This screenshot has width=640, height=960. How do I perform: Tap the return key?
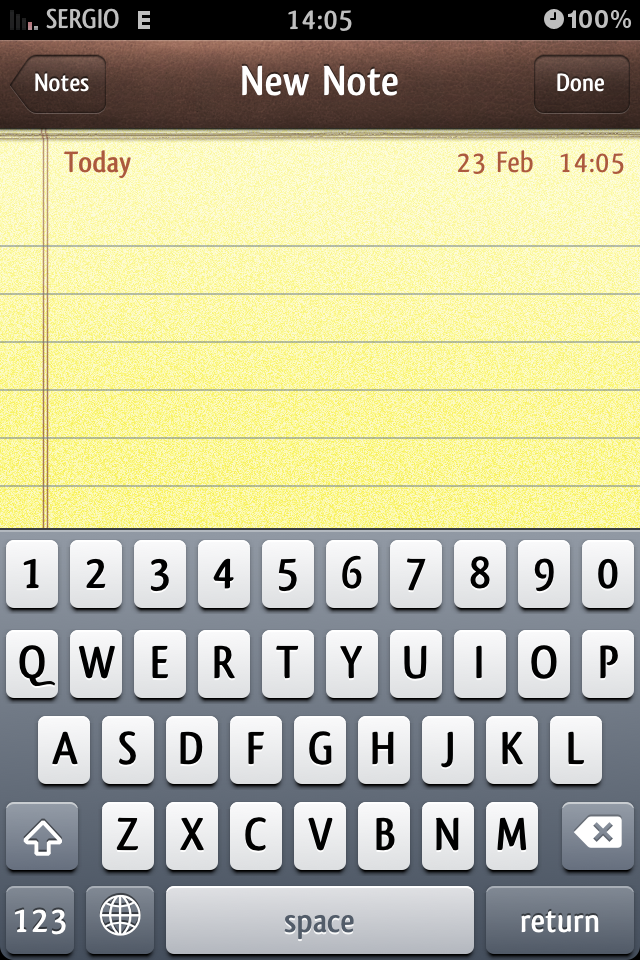pos(559,921)
